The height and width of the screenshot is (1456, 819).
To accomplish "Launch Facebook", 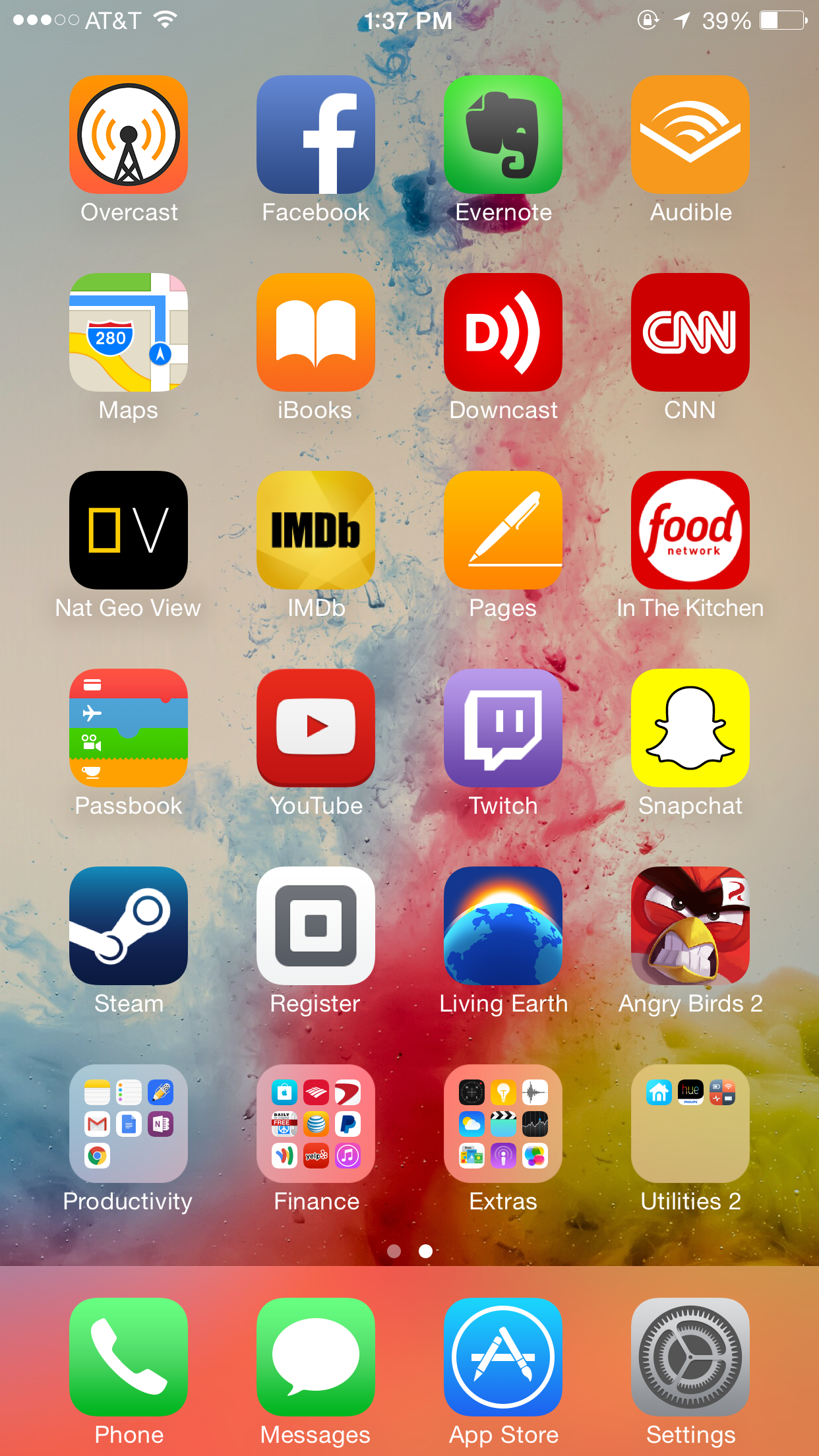I will click(x=316, y=135).
